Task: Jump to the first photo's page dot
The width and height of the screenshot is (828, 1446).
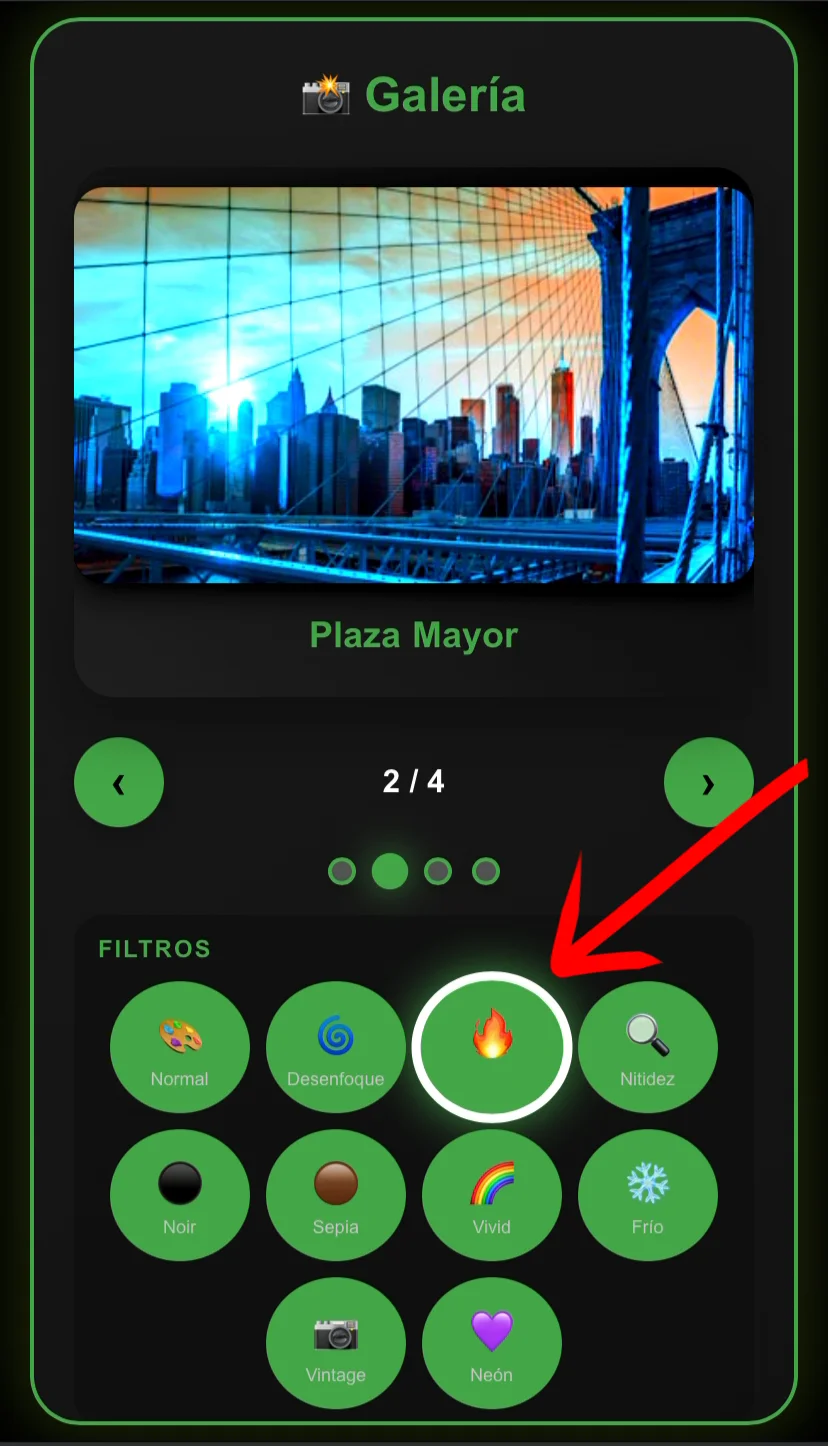Action: 342,871
